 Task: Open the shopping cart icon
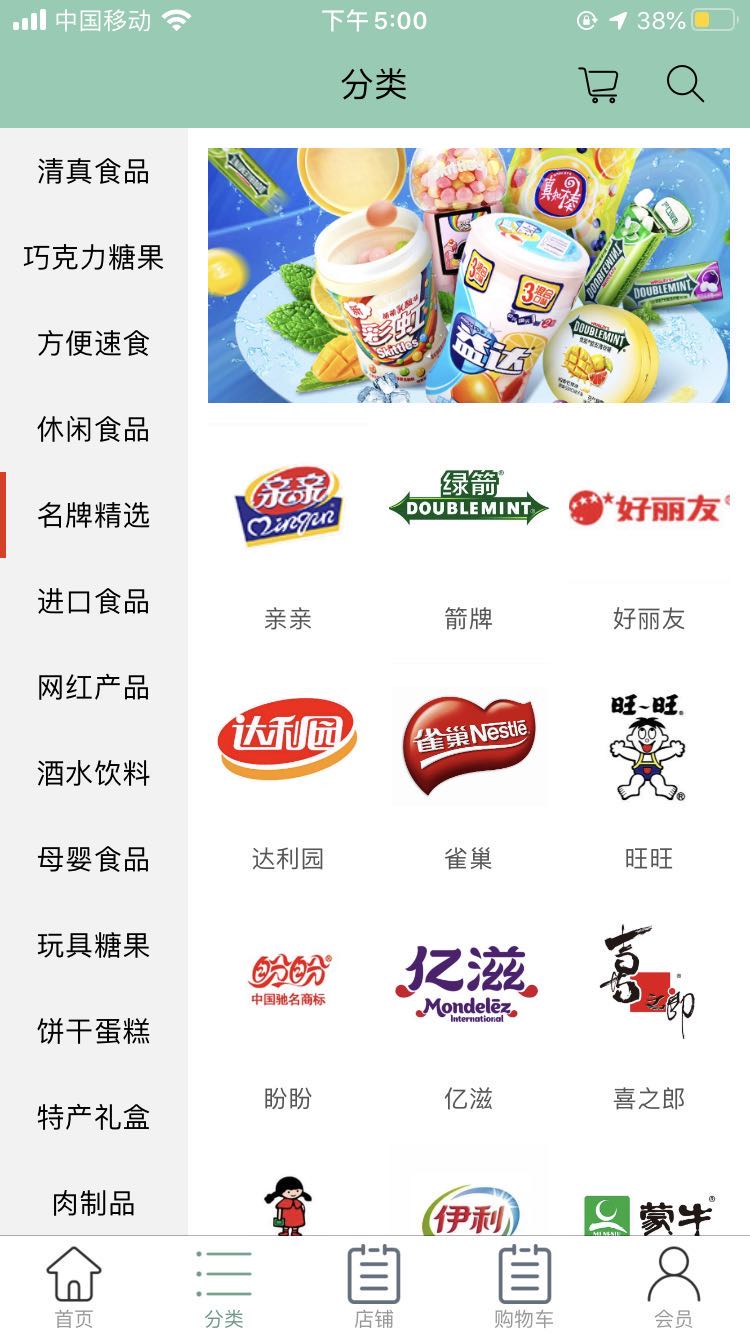(598, 84)
